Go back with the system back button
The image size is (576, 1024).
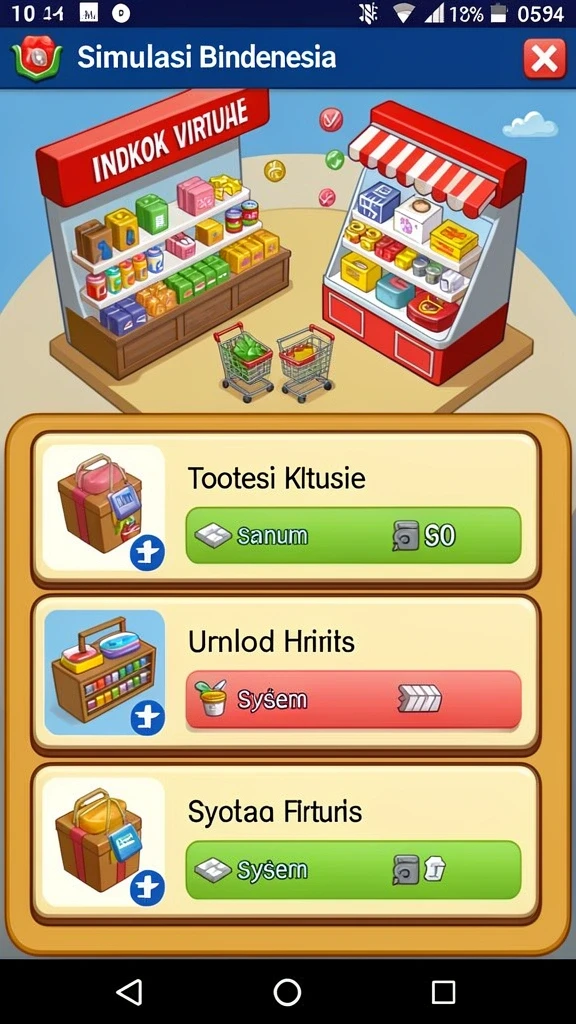click(x=129, y=992)
